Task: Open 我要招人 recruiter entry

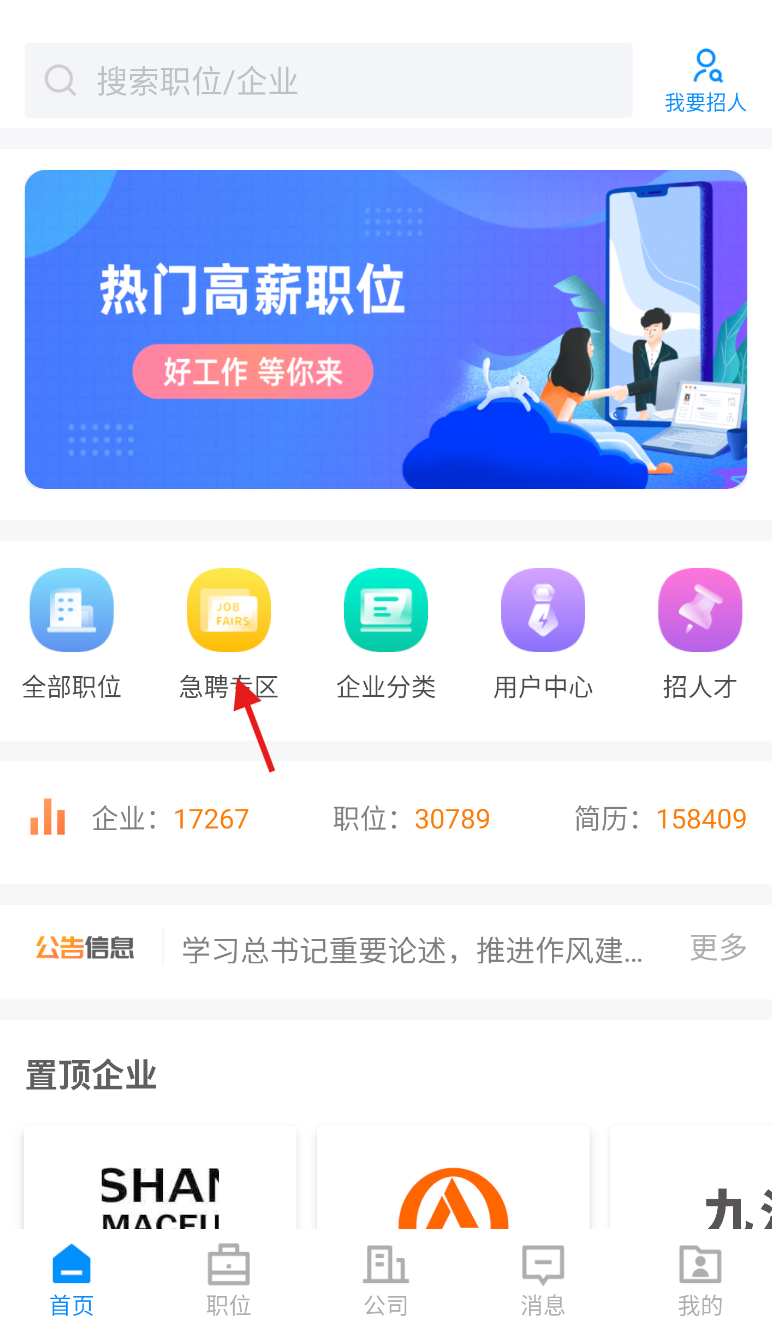Action: pyautogui.click(x=706, y=81)
